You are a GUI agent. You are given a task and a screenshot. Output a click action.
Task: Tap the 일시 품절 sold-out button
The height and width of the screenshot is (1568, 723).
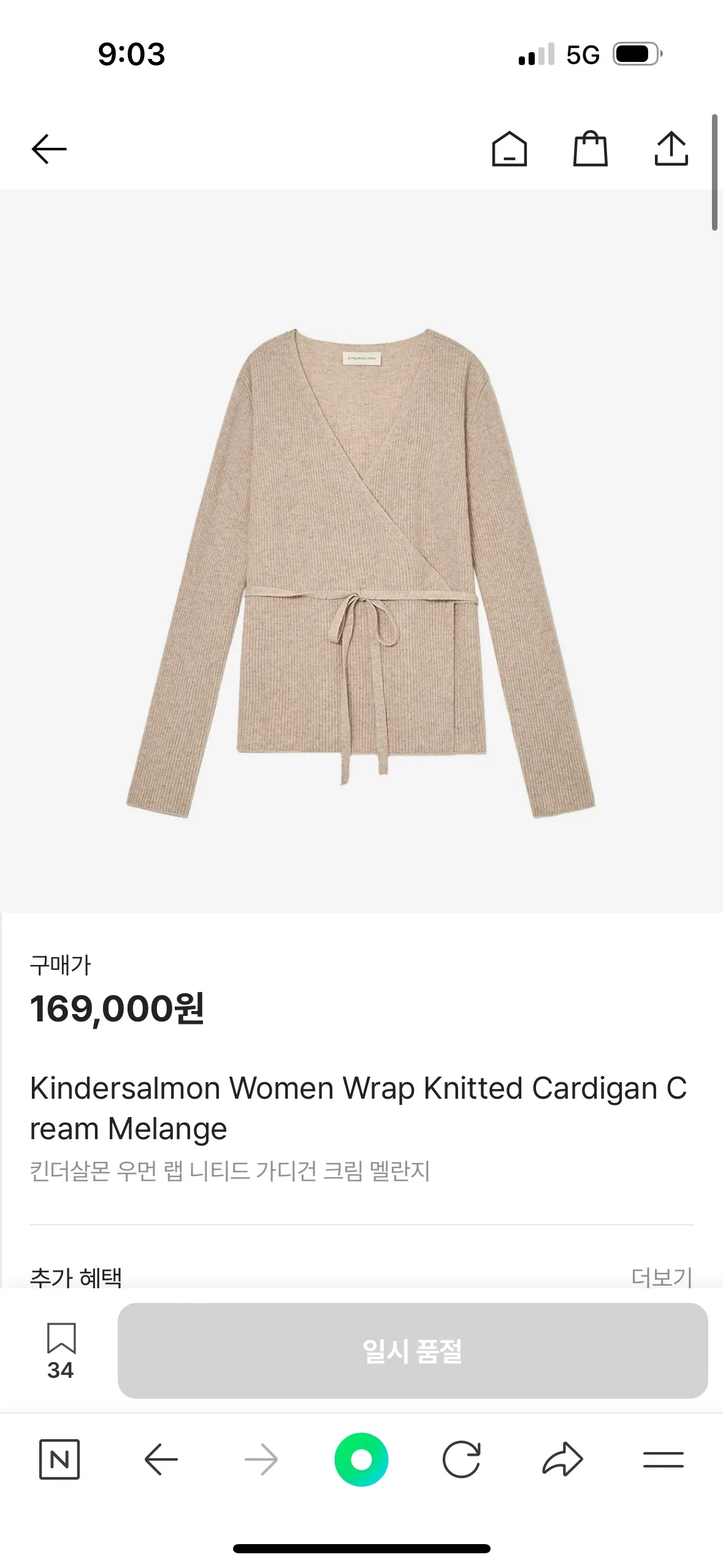click(x=413, y=1351)
